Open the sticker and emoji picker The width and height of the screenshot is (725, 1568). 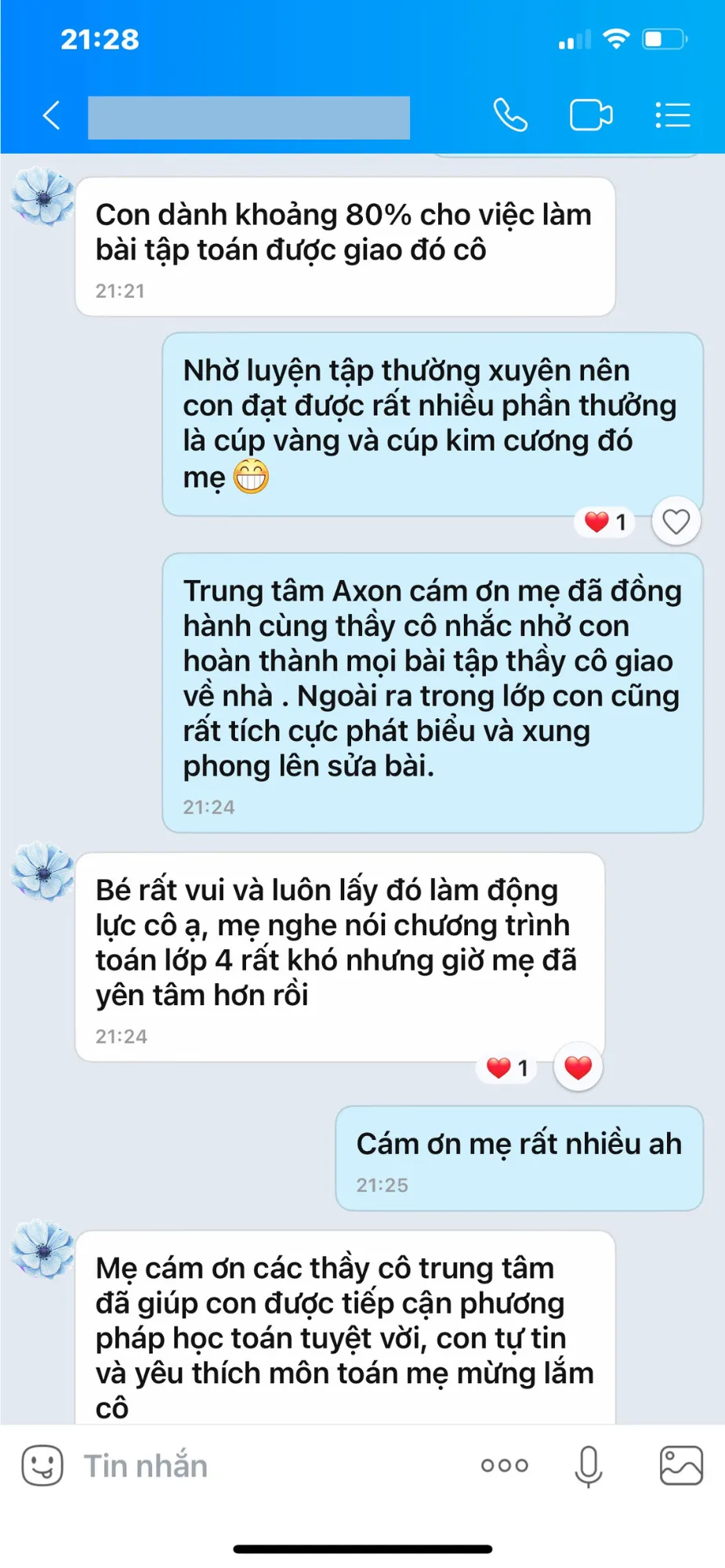click(x=42, y=1465)
